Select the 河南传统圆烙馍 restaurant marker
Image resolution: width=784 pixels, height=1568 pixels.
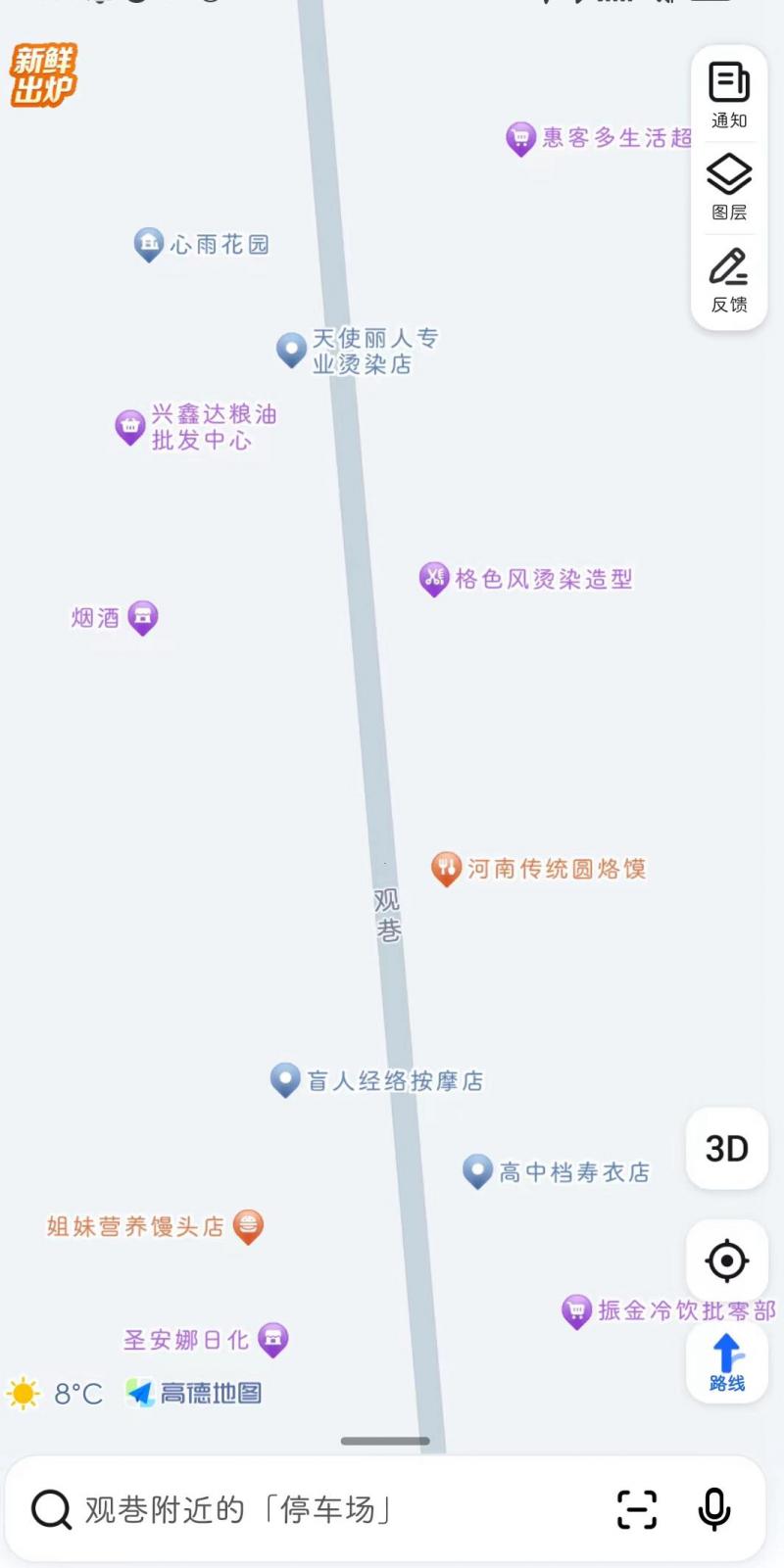pyautogui.click(x=446, y=868)
